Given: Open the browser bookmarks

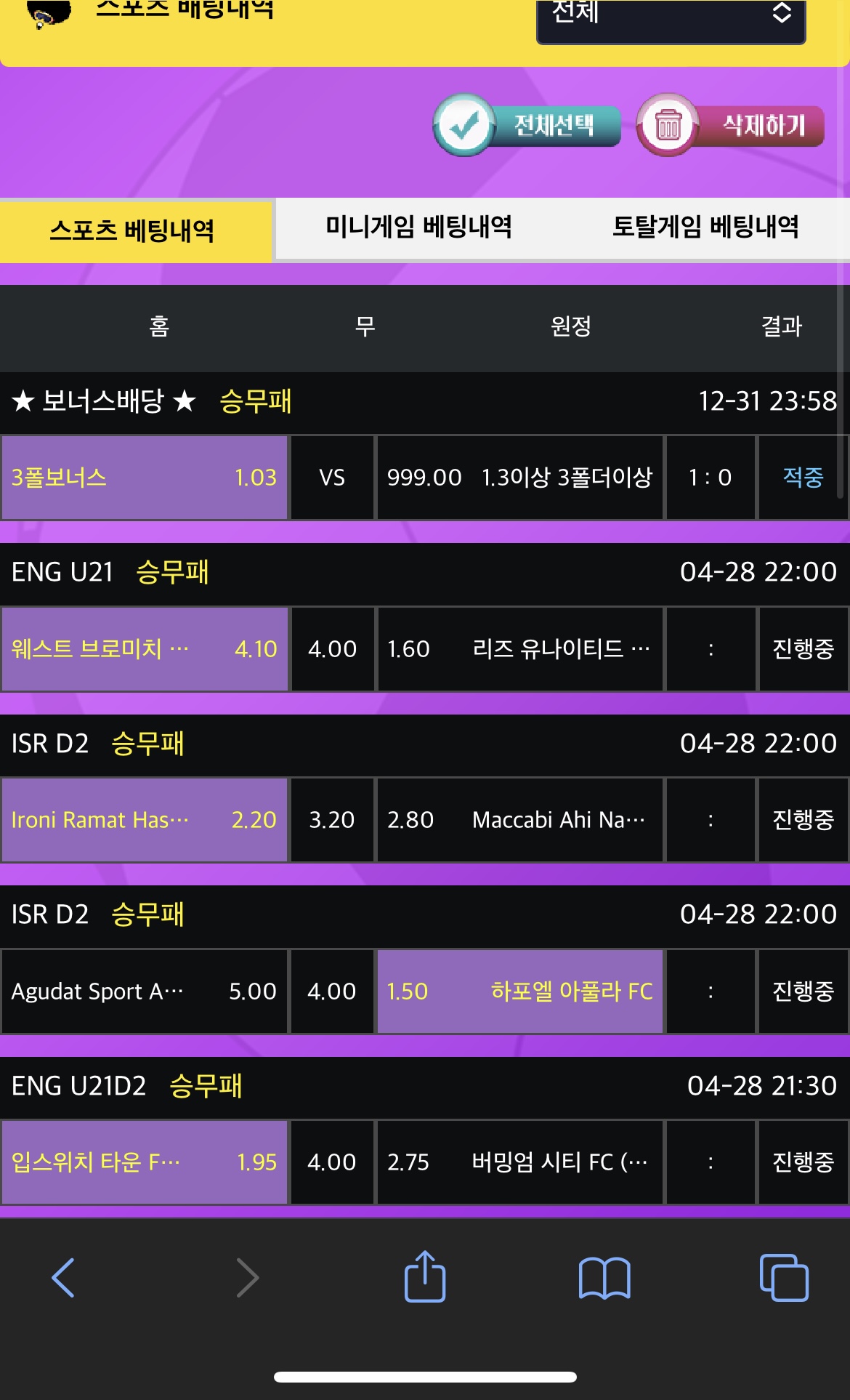Looking at the screenshot, I should (604, 1277).
